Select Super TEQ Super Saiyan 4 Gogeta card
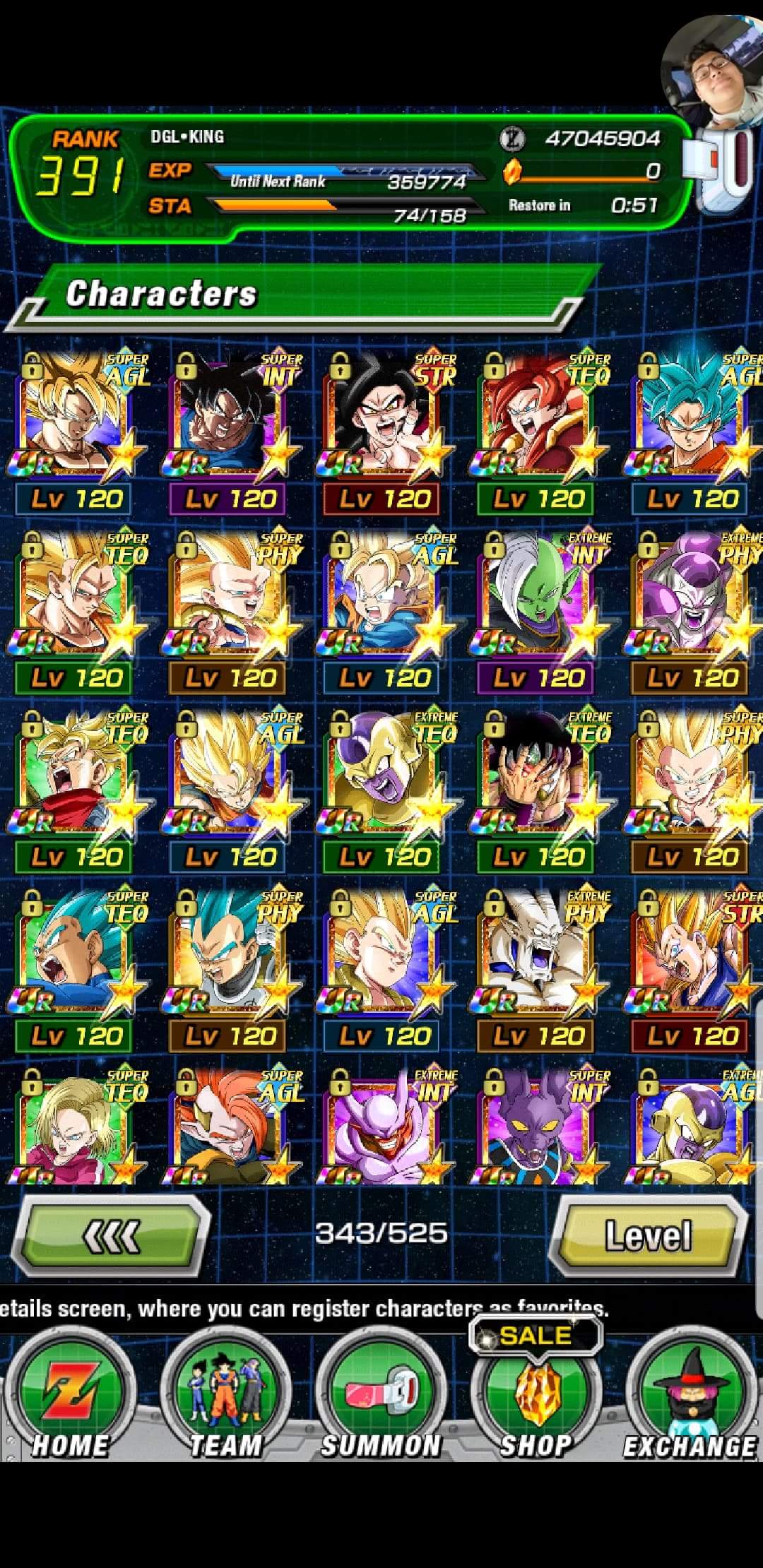The height and width of the screenshot is (1568, 763). tap(540, 433)
